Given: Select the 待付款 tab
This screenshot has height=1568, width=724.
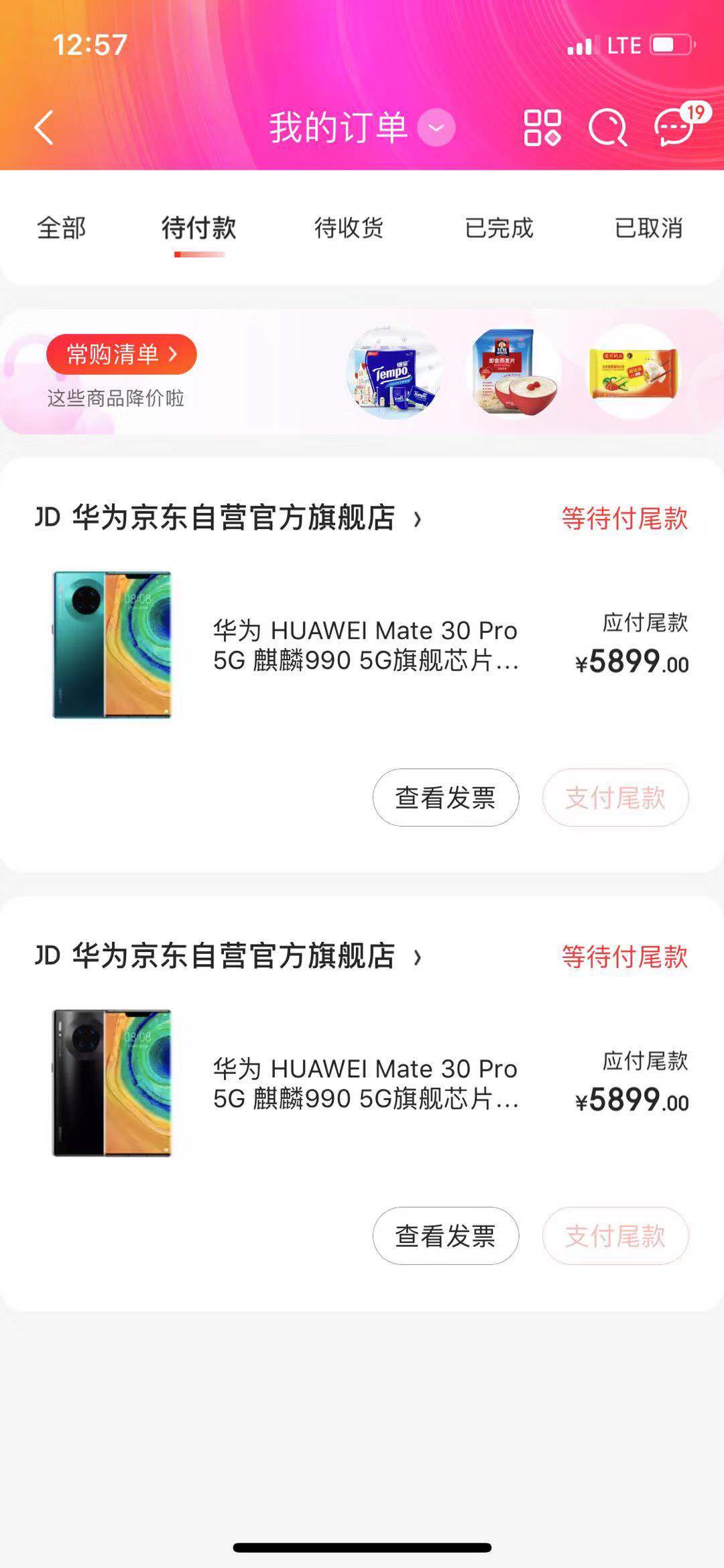Looking at the screenshot, I should click(x=199, y=228).
